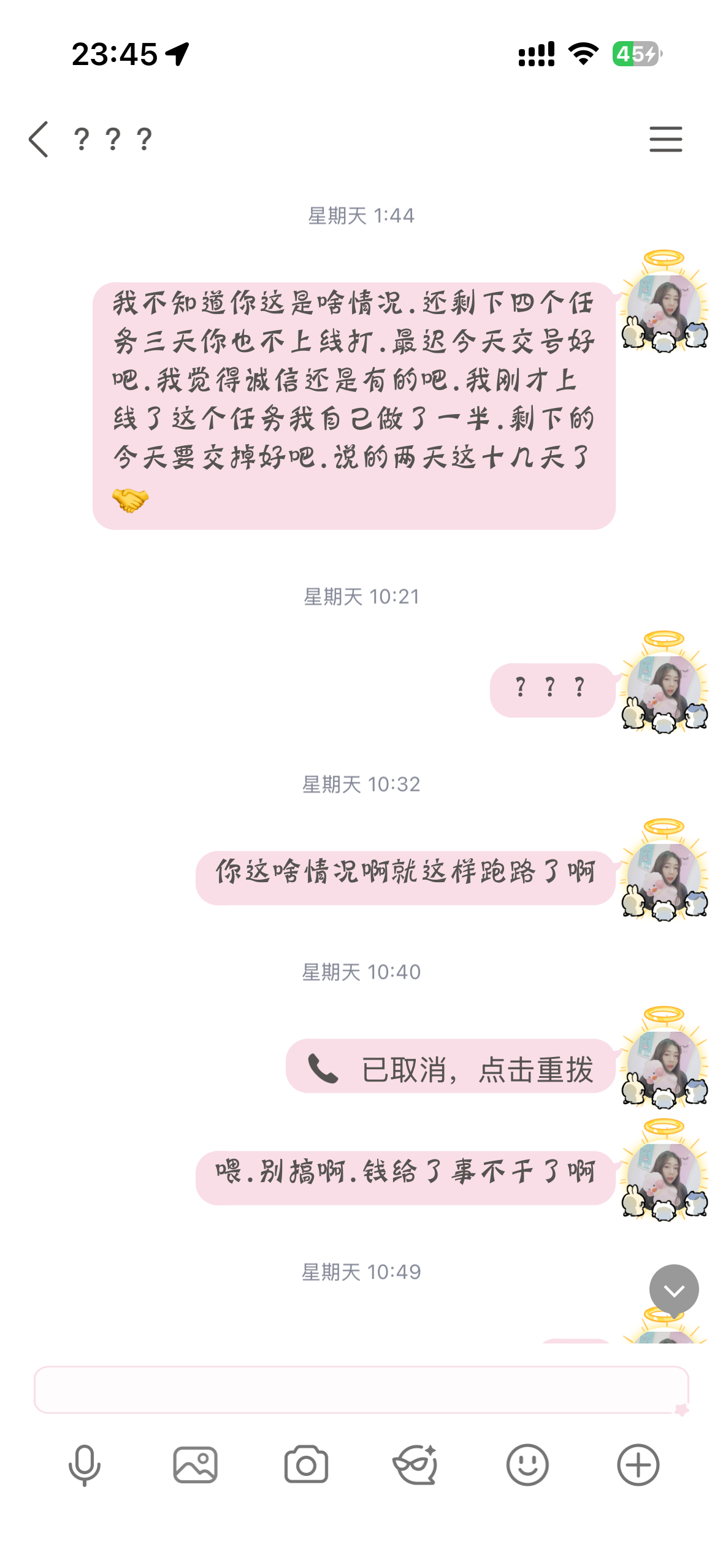Launch the camera to take photo
Viewport: 723px width, 1568px height.
click(306, 1465)
